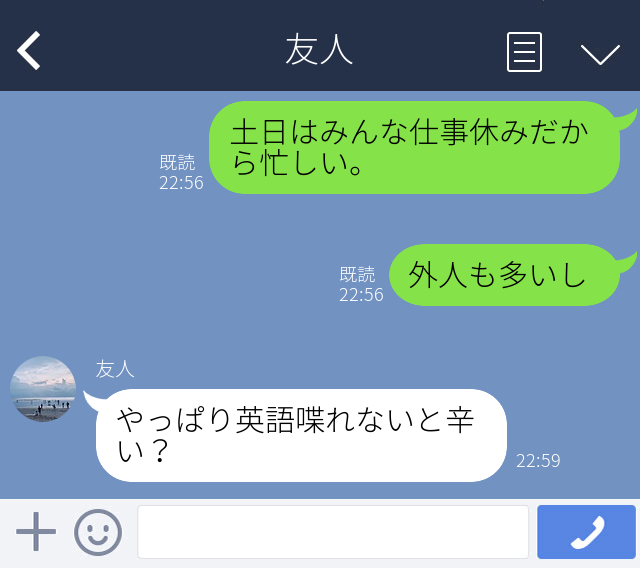
Task: View 友人's profile picture
Action: pos(43,389)
